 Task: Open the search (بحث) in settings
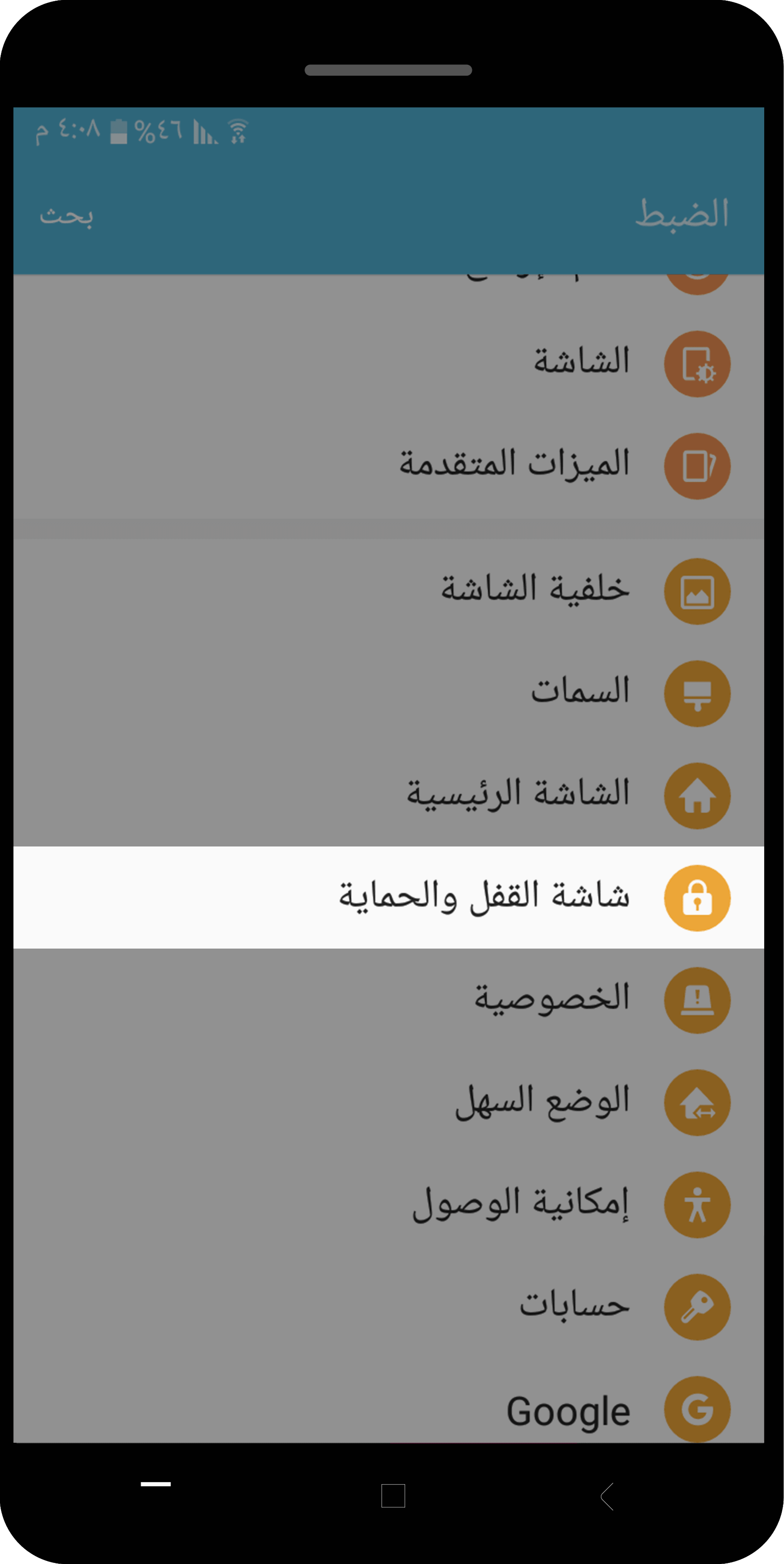(67, 216)
